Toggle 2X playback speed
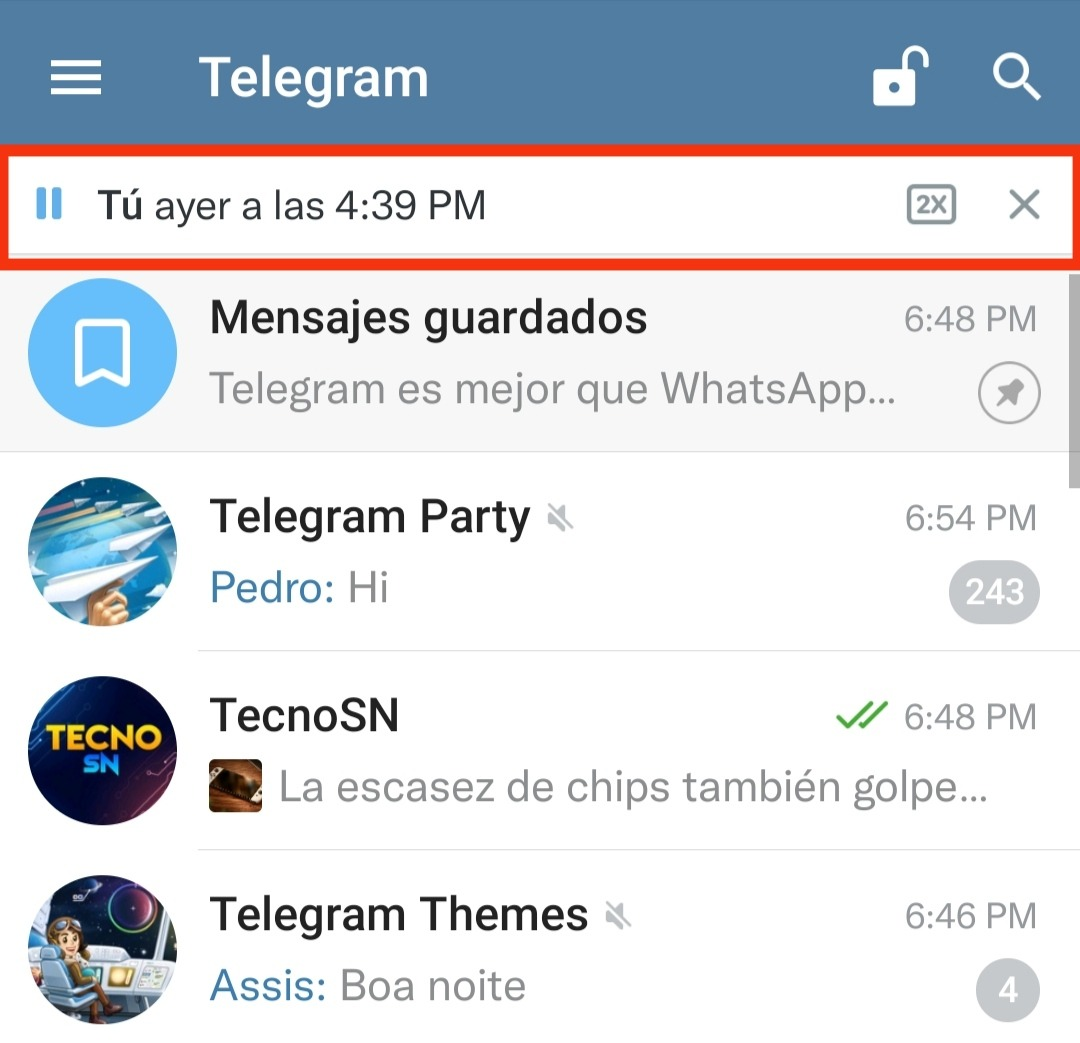Viewport: 1080px width, 1043px height. [x=931, y=205]
